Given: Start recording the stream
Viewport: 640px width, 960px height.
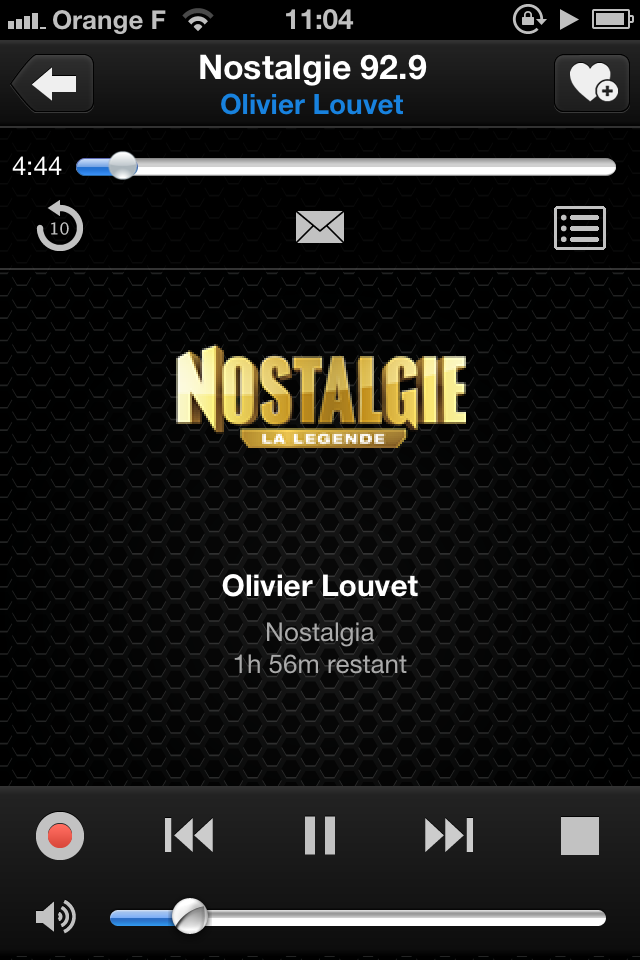Looking at the screenshot, I should (60, 835).
